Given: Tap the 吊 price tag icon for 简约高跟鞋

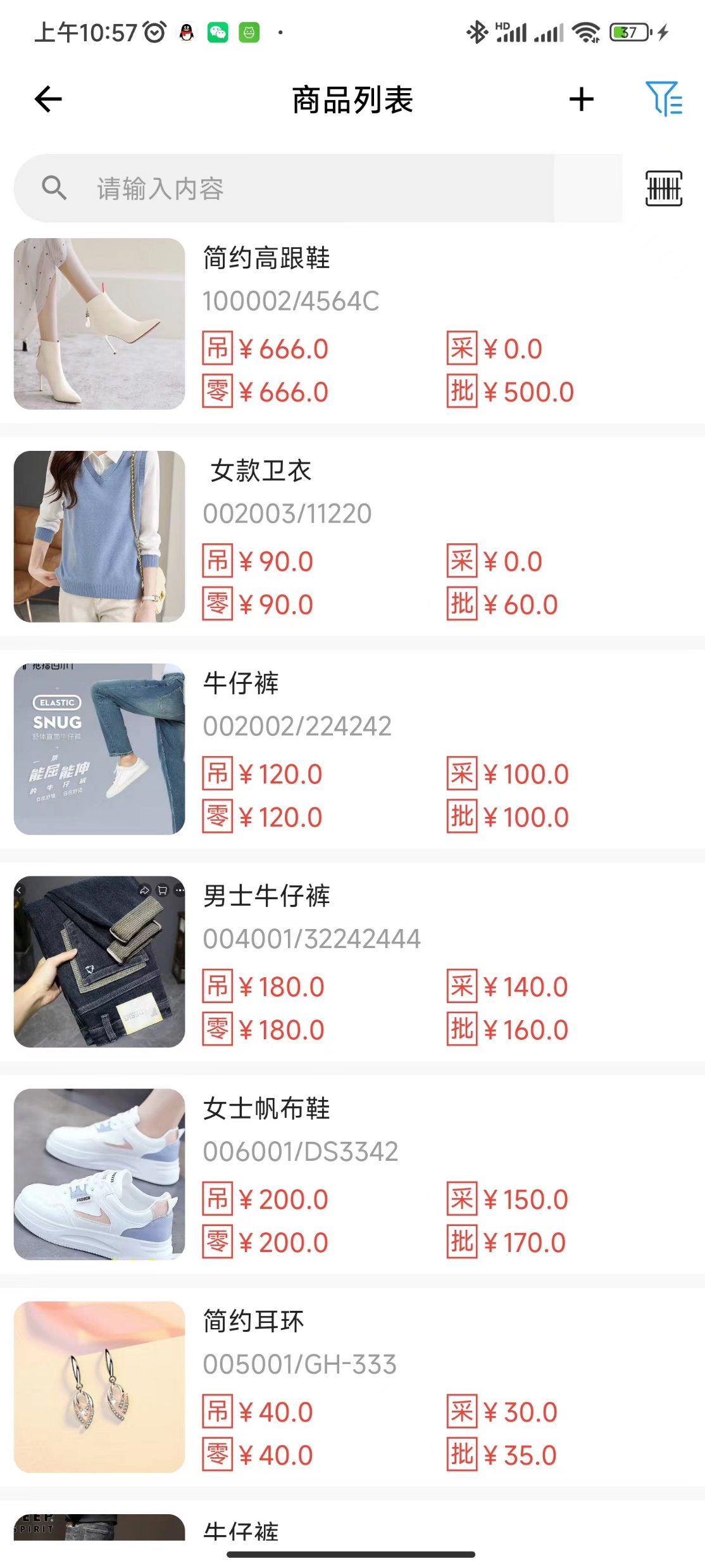Looking at the screenshot, I should click(216, 348).
